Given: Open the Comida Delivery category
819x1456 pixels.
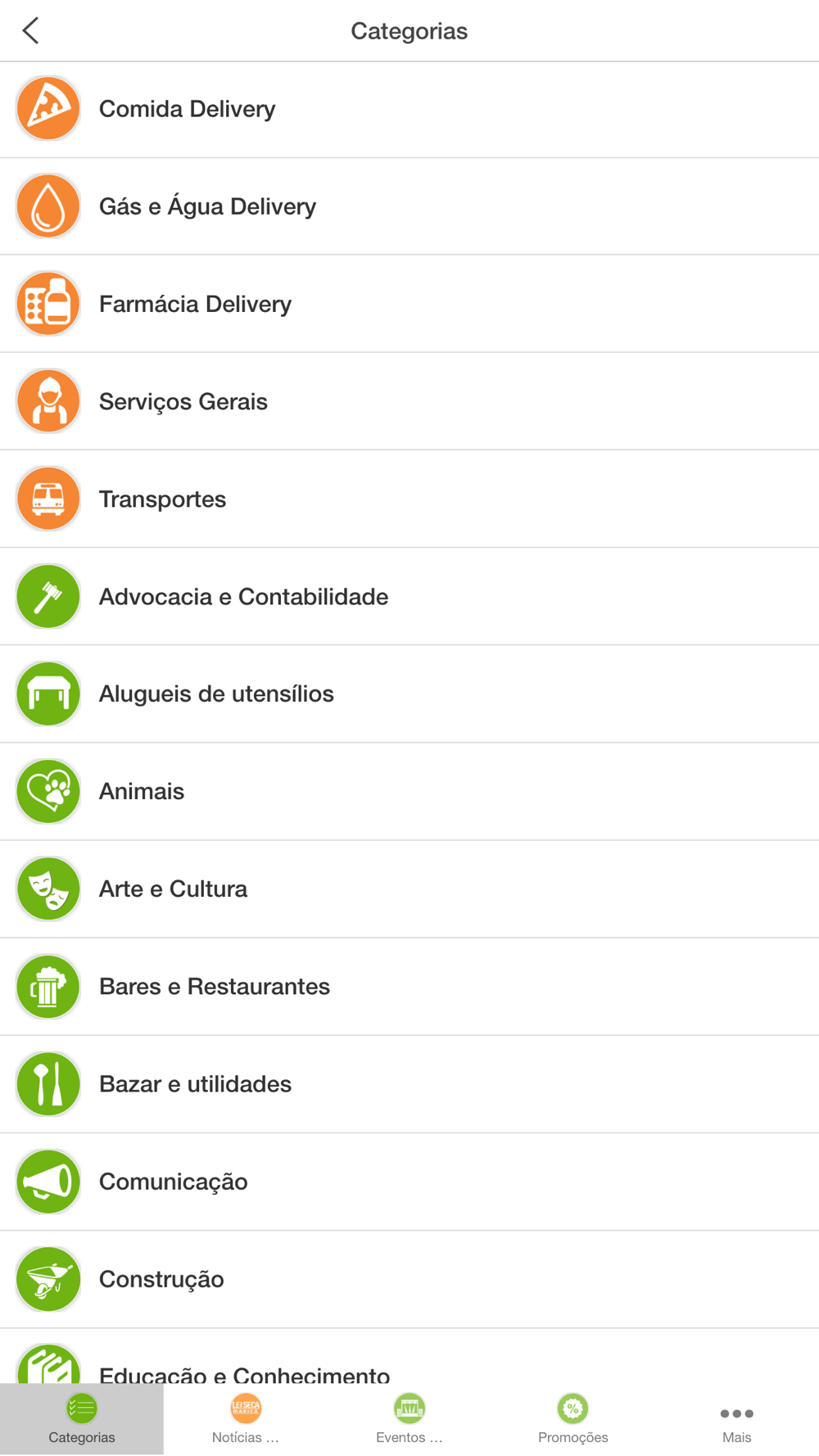Looking at the screenshot, I should click(x=409, y=110).
